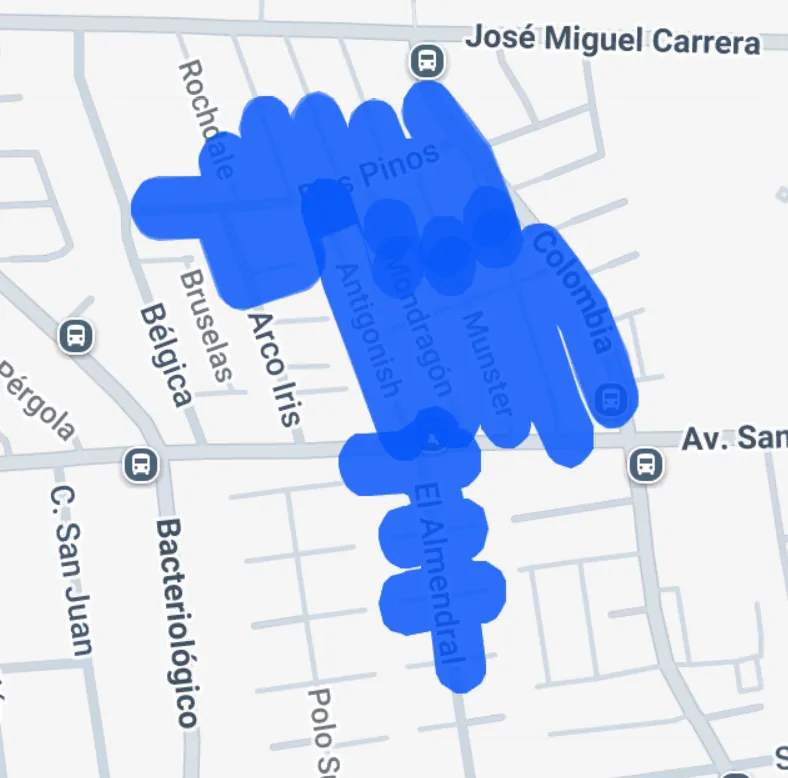Viewport: 788px width, 778px height.
Task: Open bus stop beside Av. San label
Action: [x=646, y=463]
